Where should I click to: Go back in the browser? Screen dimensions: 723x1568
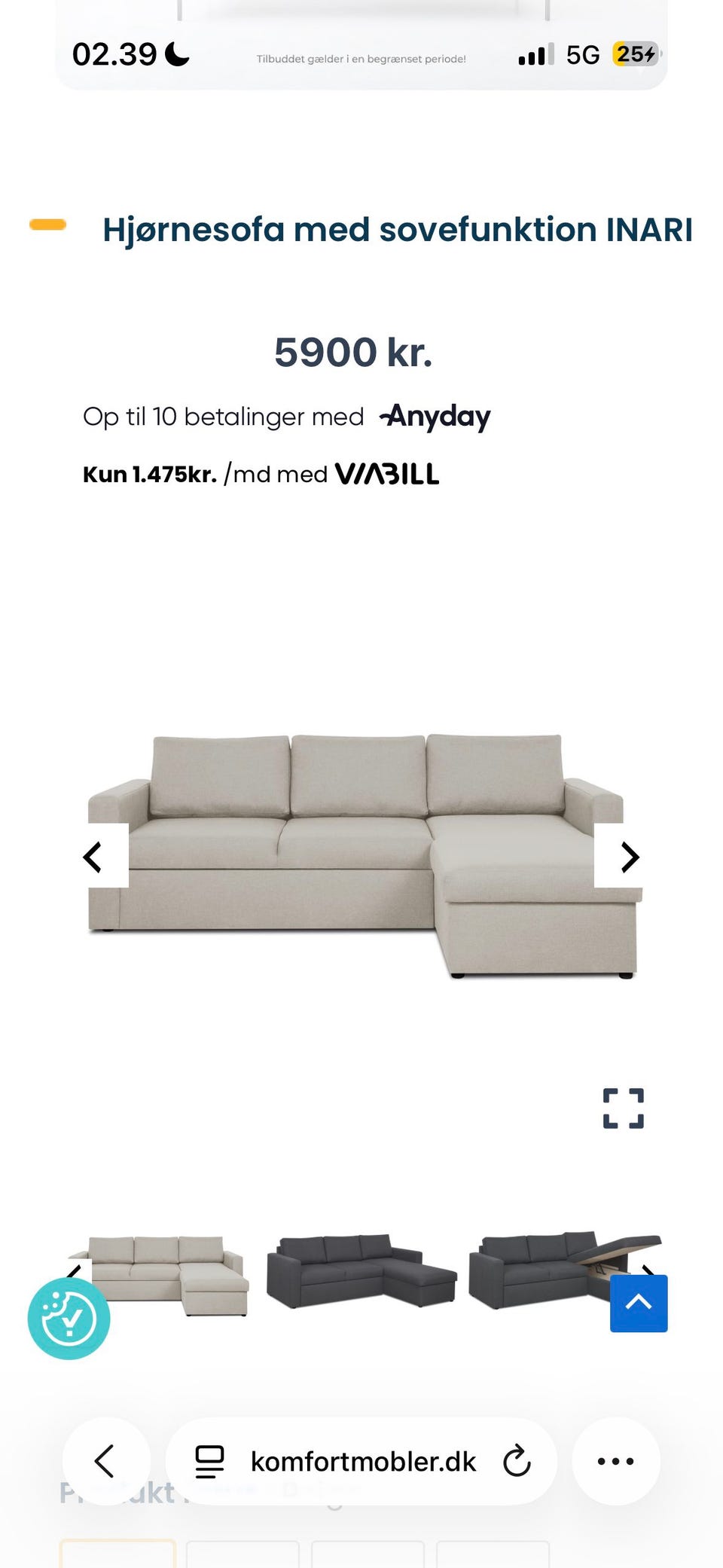coord(105,1461)
